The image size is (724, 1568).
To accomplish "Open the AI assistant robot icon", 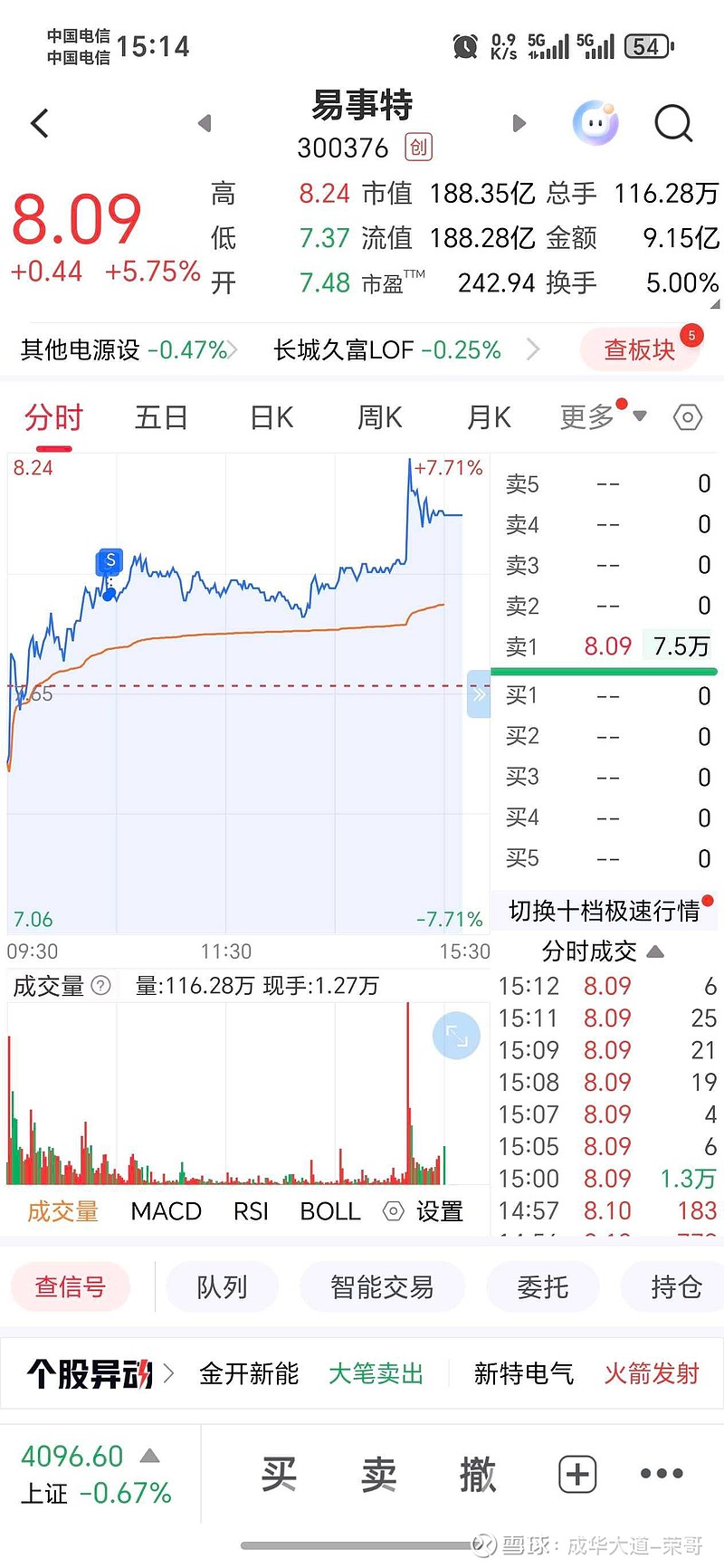I will click(x=595, y=122).
